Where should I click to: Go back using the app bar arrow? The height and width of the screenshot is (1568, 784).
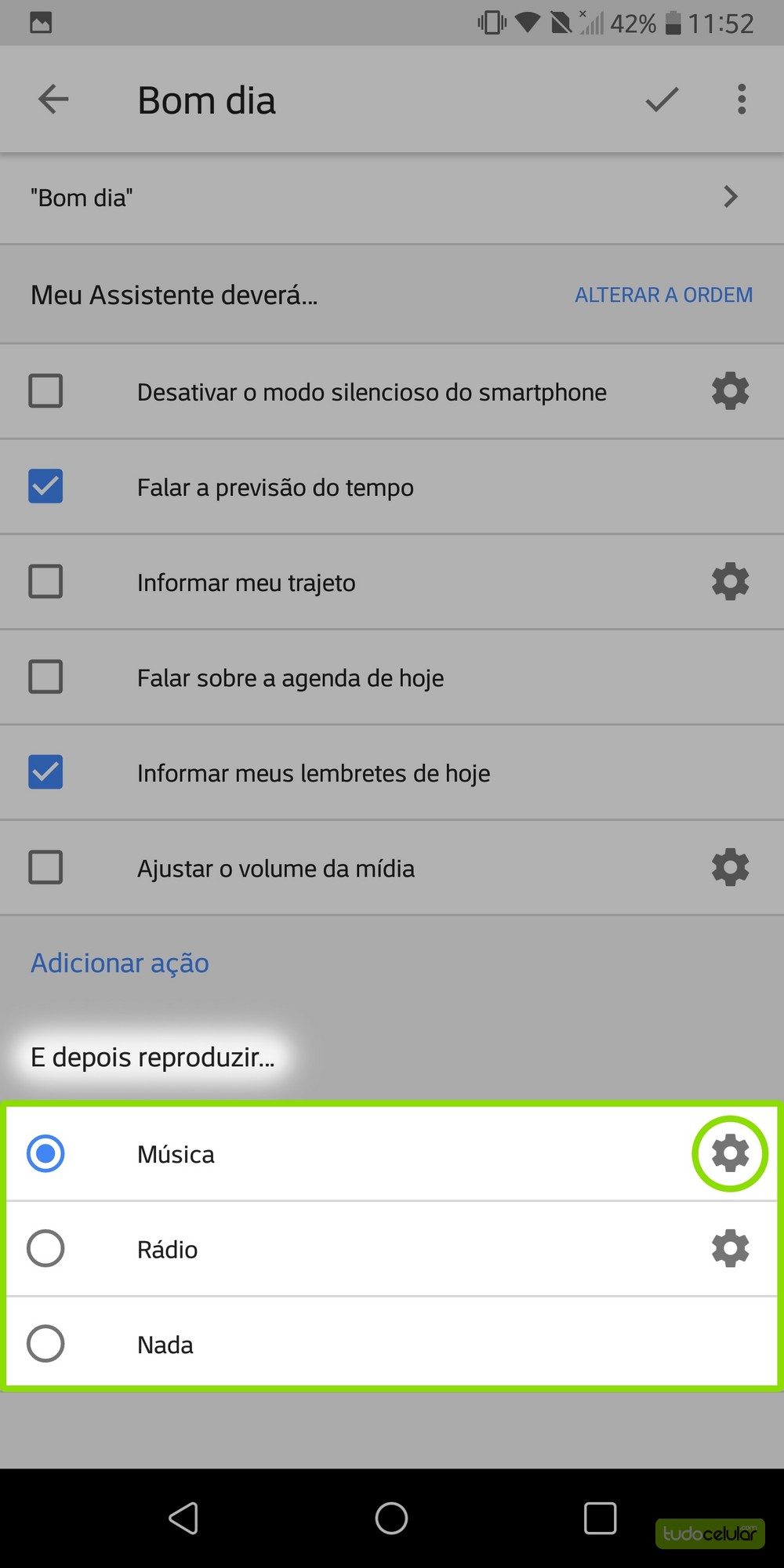pyautogui.click(x=53, y=100)
